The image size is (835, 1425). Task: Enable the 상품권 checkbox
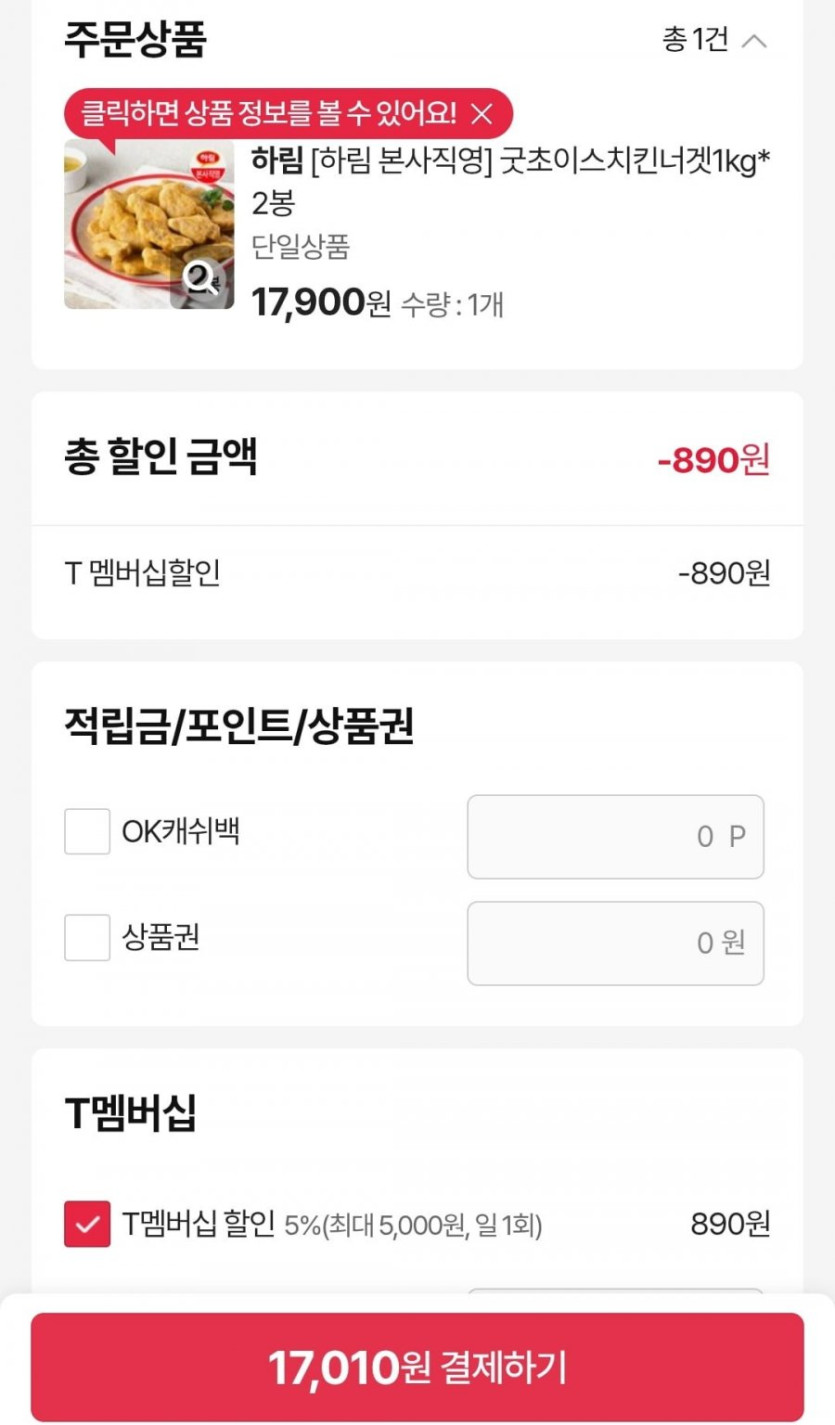coord(87,938)
